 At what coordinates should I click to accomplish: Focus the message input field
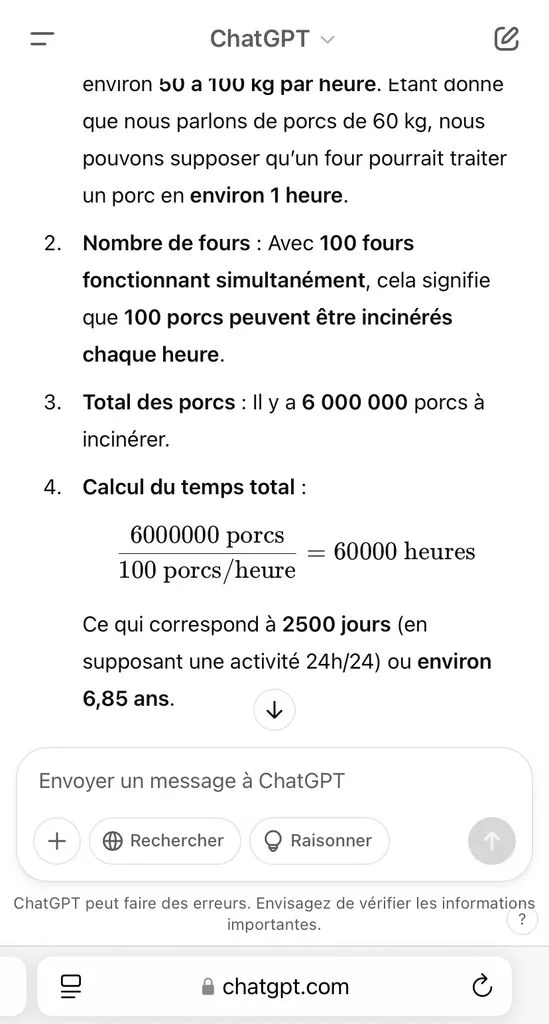pos(274,780)
